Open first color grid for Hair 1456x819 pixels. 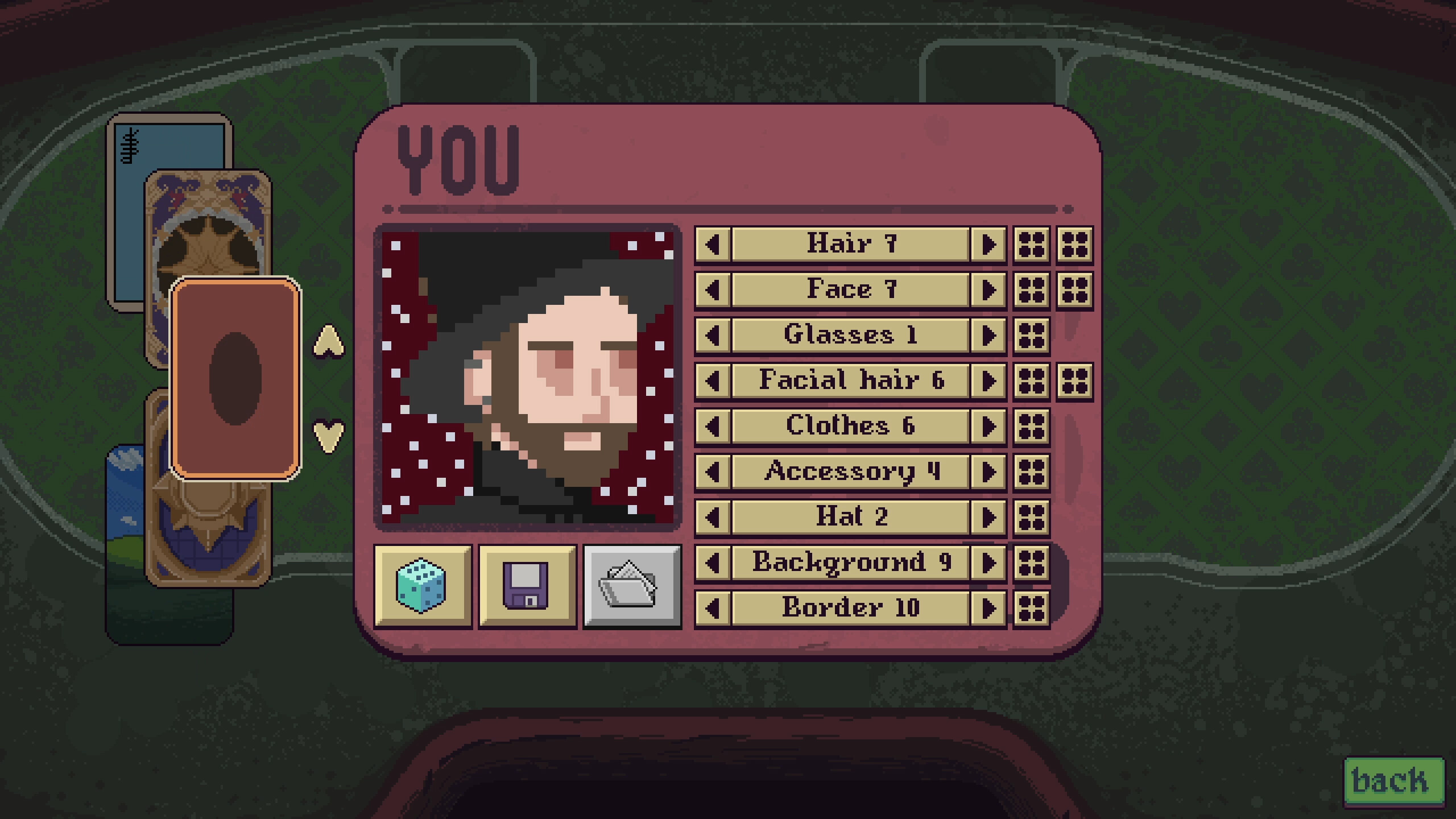click(x=1031, y=245)
